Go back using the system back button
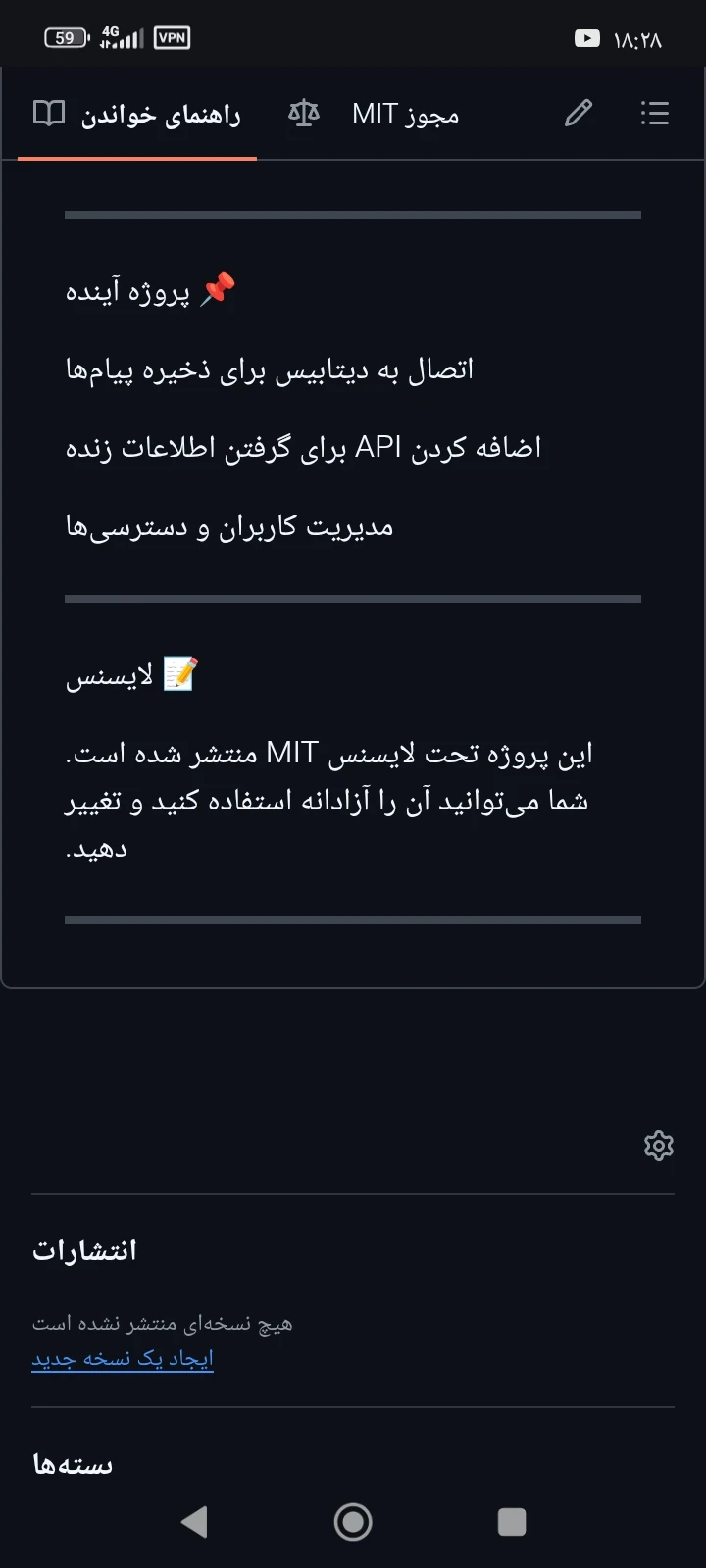 (195, 1522)
